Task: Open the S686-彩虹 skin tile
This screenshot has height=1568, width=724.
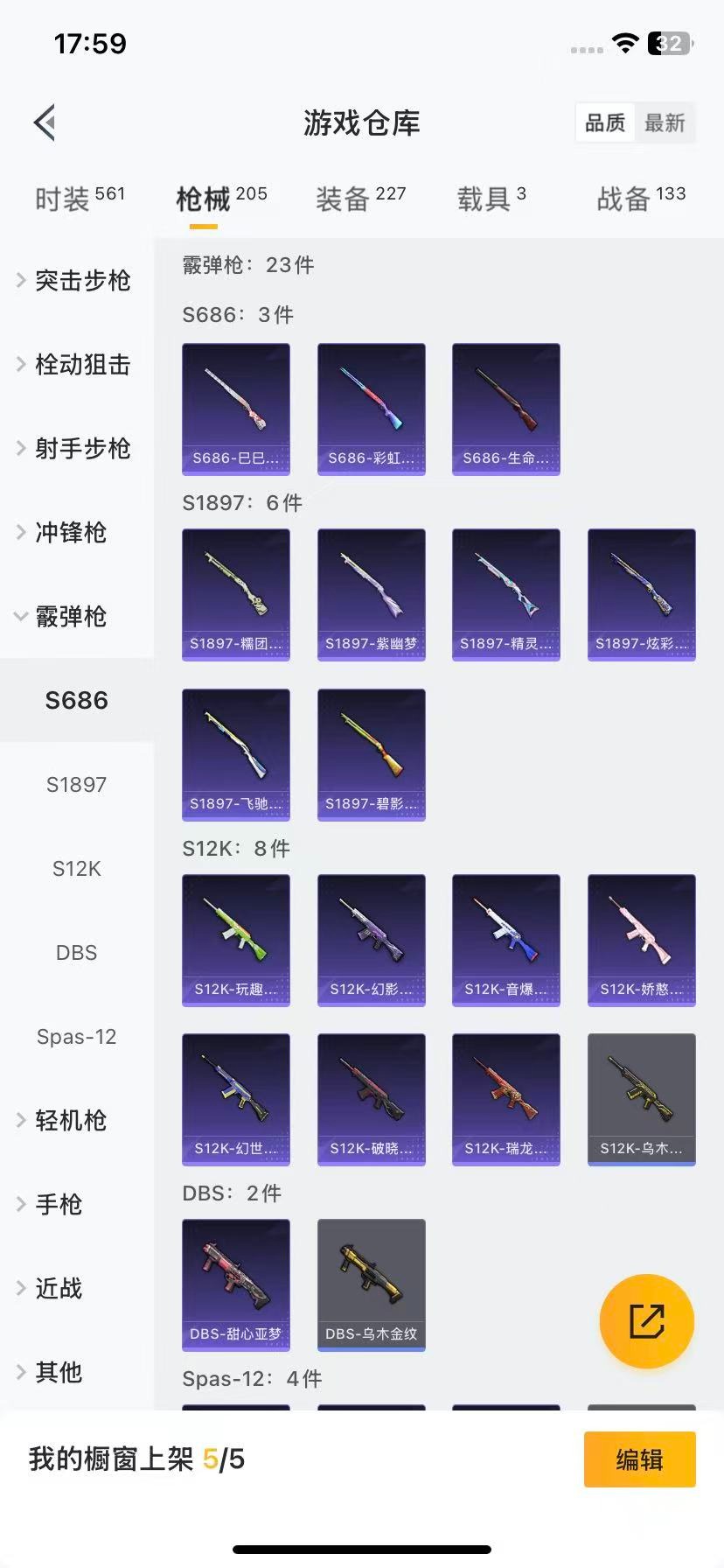Action: click(x=371, y=409)
